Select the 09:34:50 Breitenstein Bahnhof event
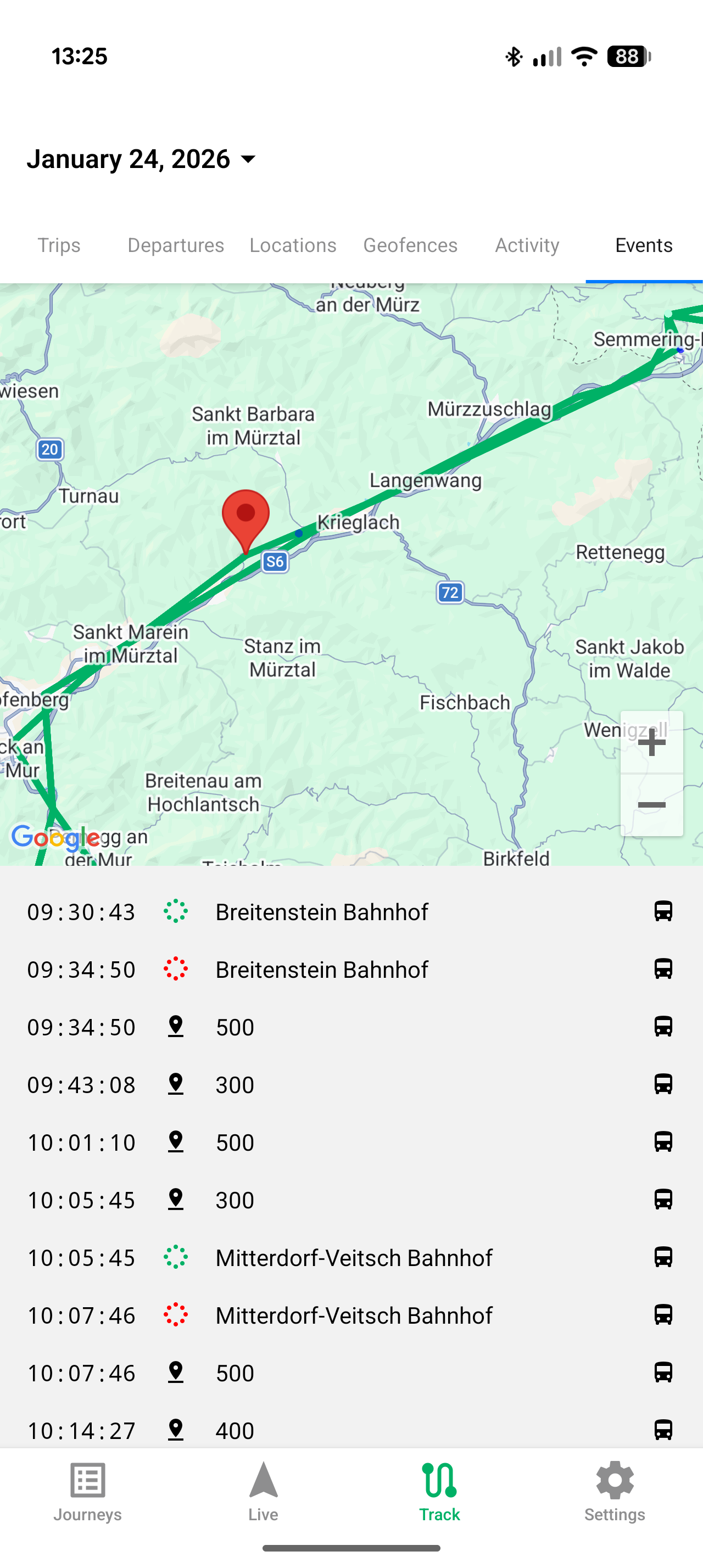 coord(351,969)
